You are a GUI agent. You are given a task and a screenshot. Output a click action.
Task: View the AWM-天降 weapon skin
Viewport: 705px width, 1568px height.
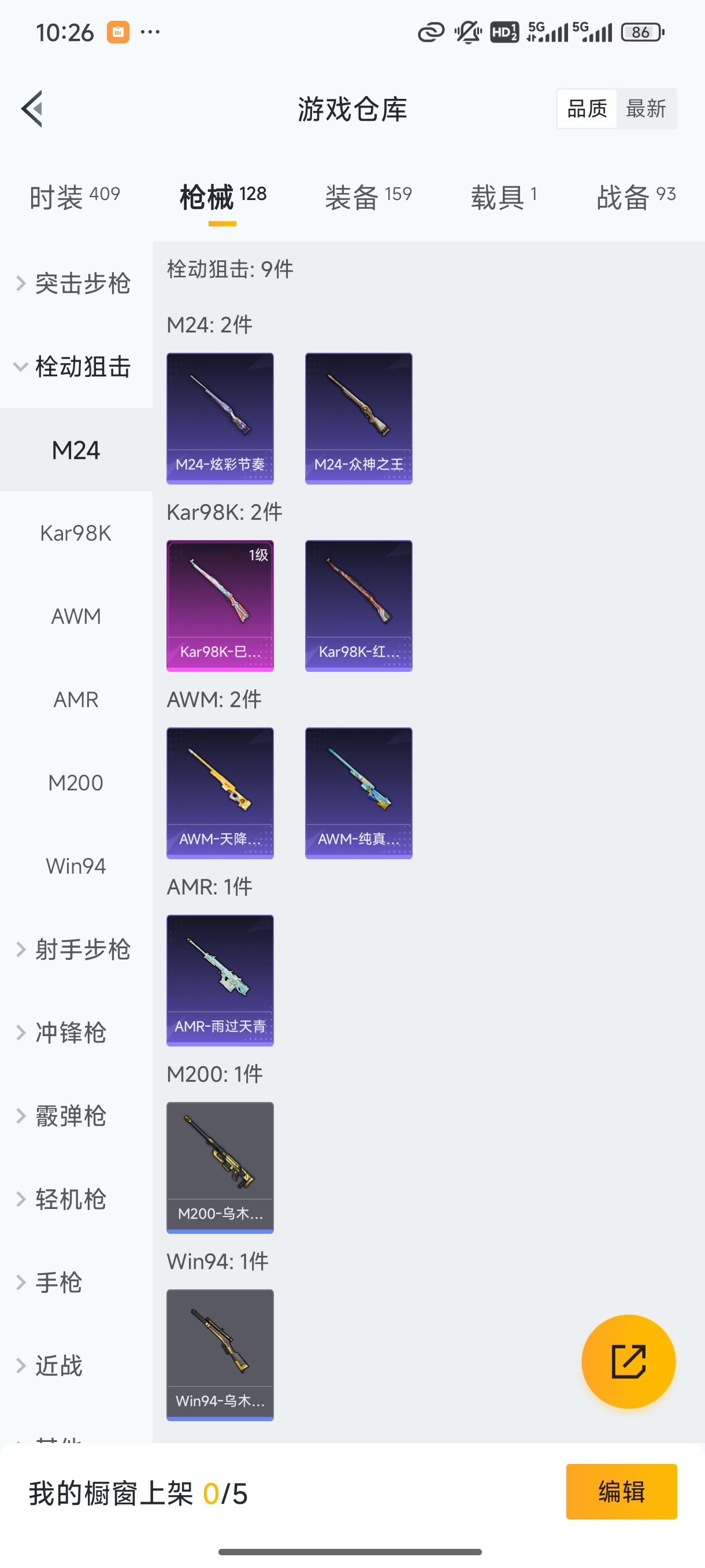coord(220,793)
